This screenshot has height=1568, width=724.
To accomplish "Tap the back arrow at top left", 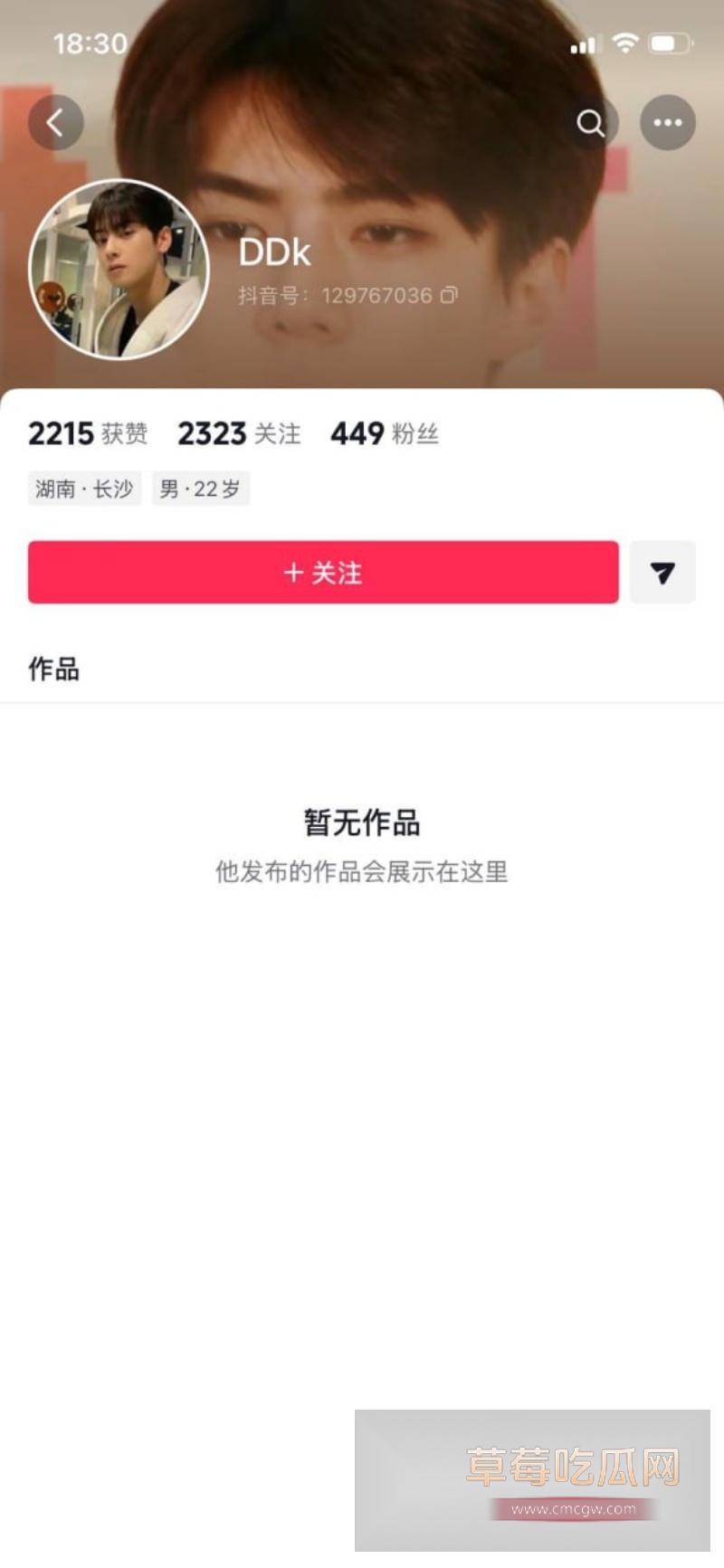I will pyautogui.click(x=56, y=122).
